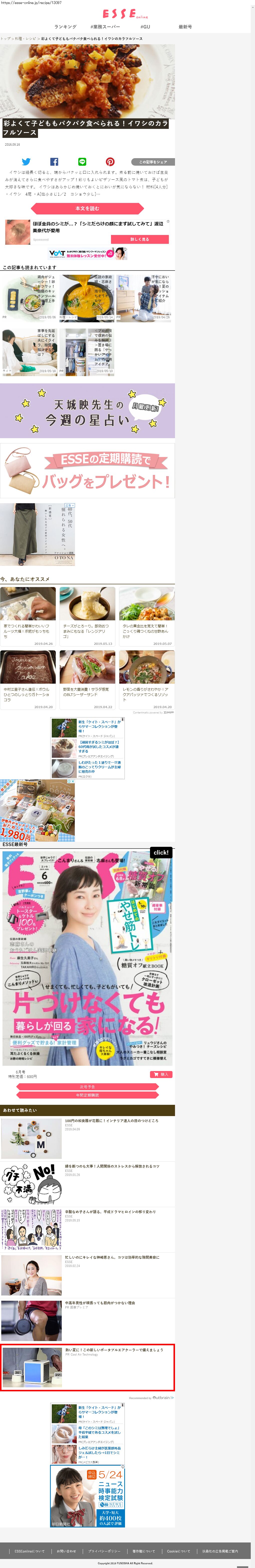
Task: Share this recipe on Facebook
Action: tap(54, 161)
